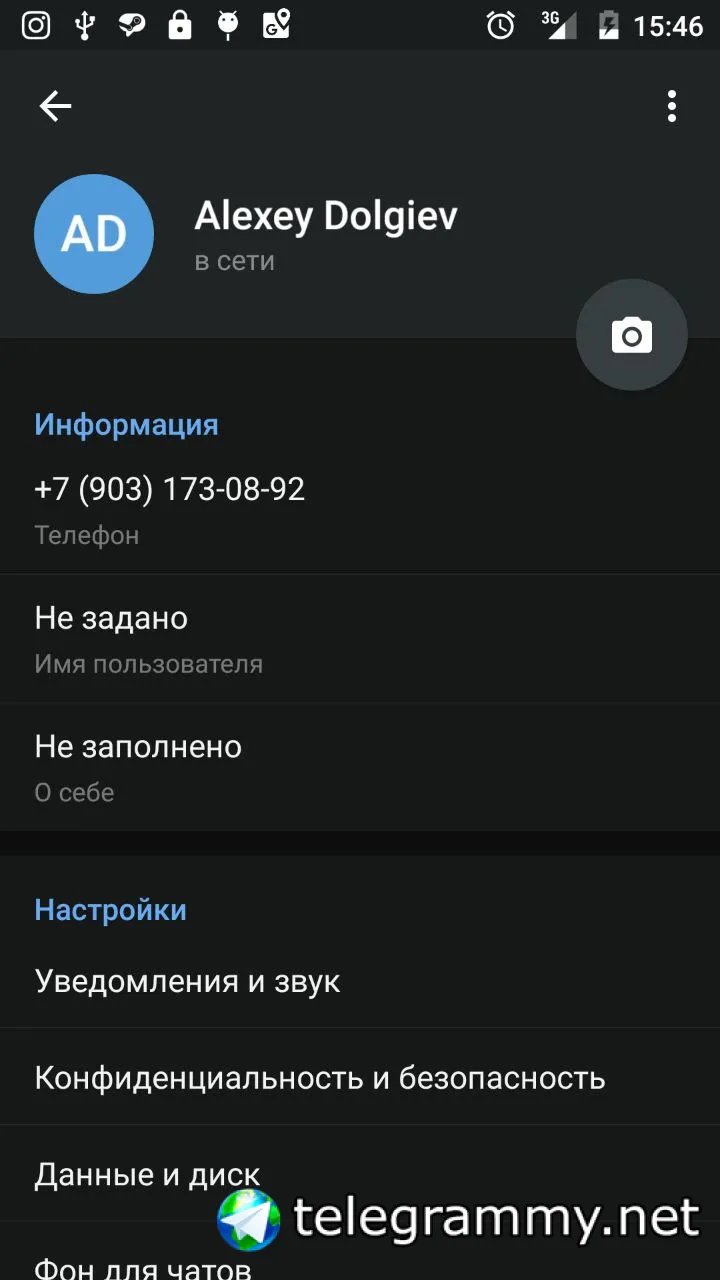The image size is (720, 1280).
Task: Change phone number +7 (903) 173-08-92
Action: click(170, 509)
